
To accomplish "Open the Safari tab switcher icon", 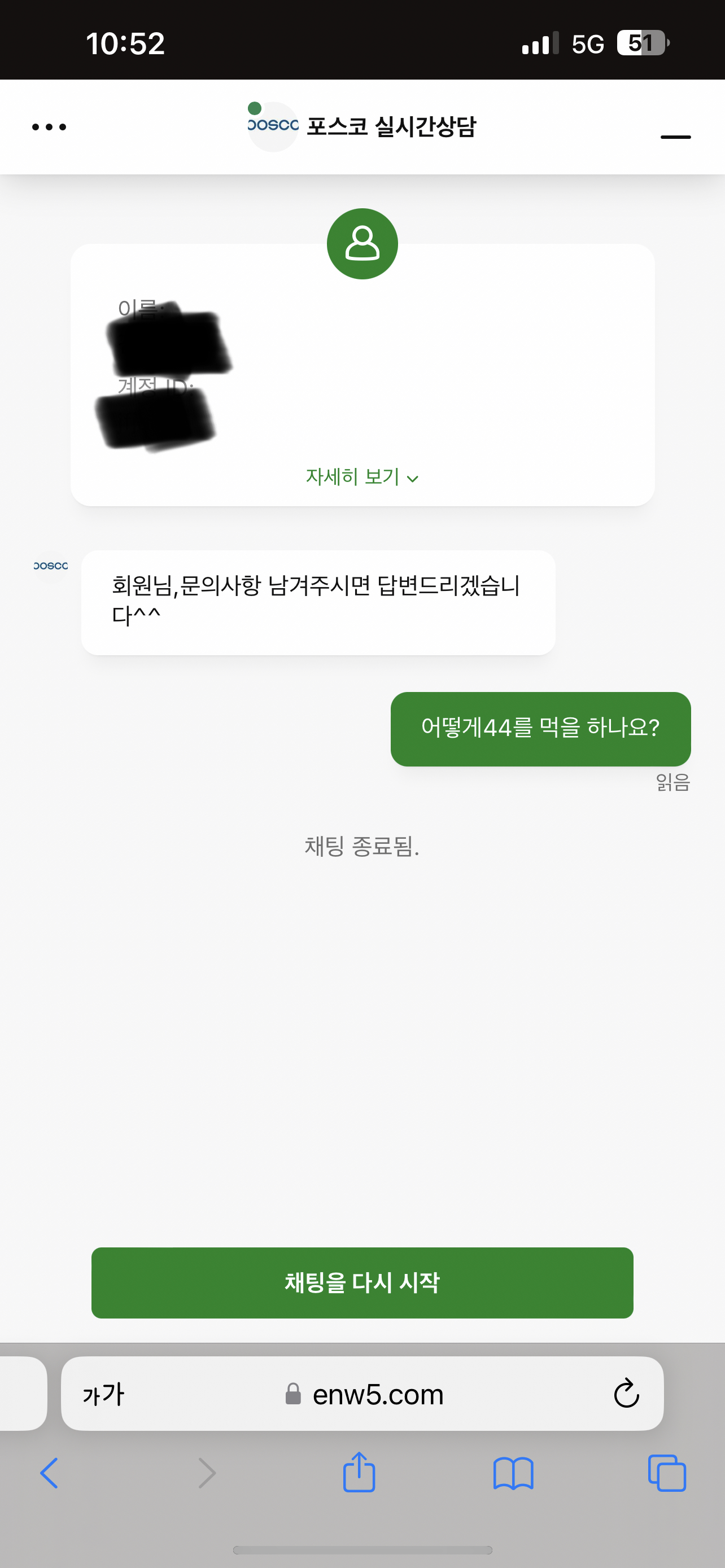I will tap(667, 1474).
